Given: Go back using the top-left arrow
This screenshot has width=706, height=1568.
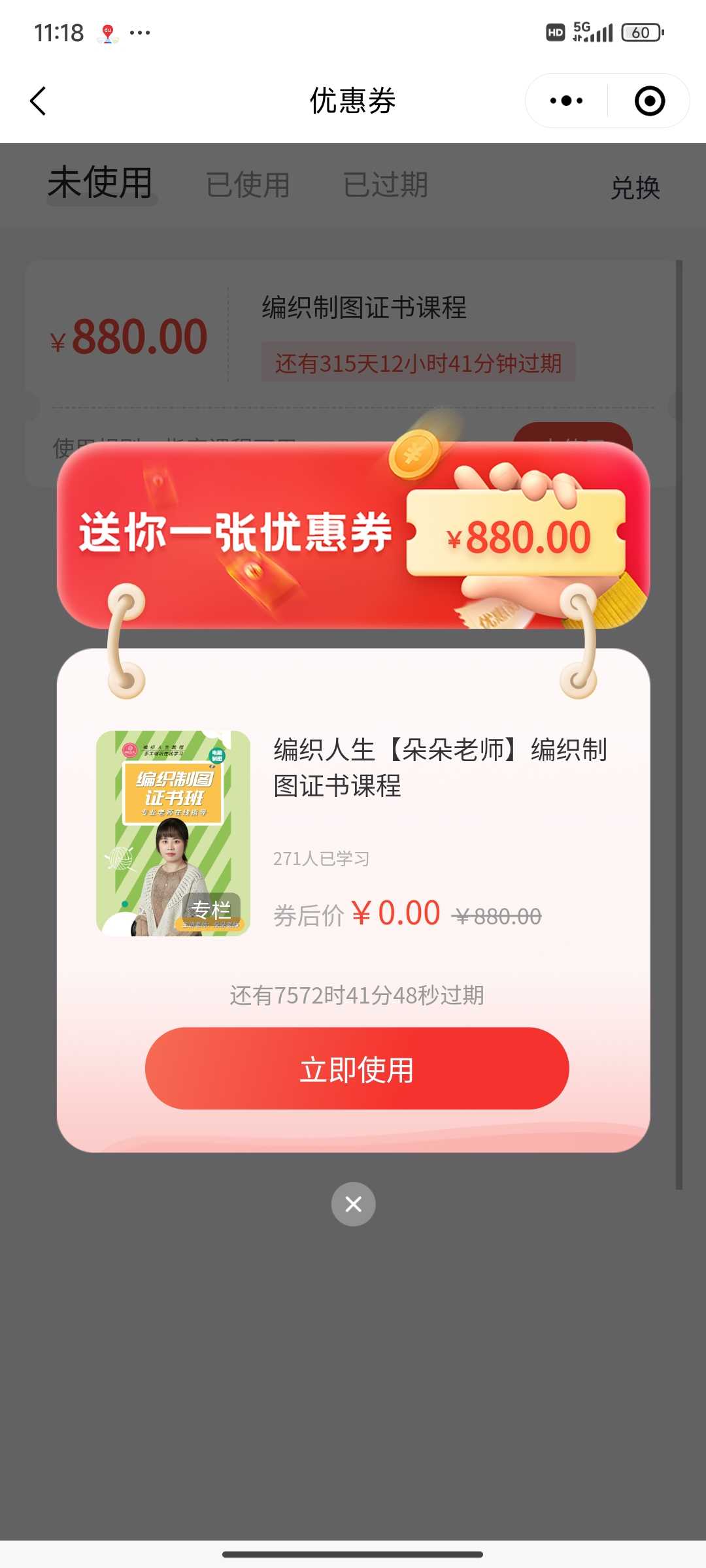Looking at the screenshot, I should pos(38,101).
